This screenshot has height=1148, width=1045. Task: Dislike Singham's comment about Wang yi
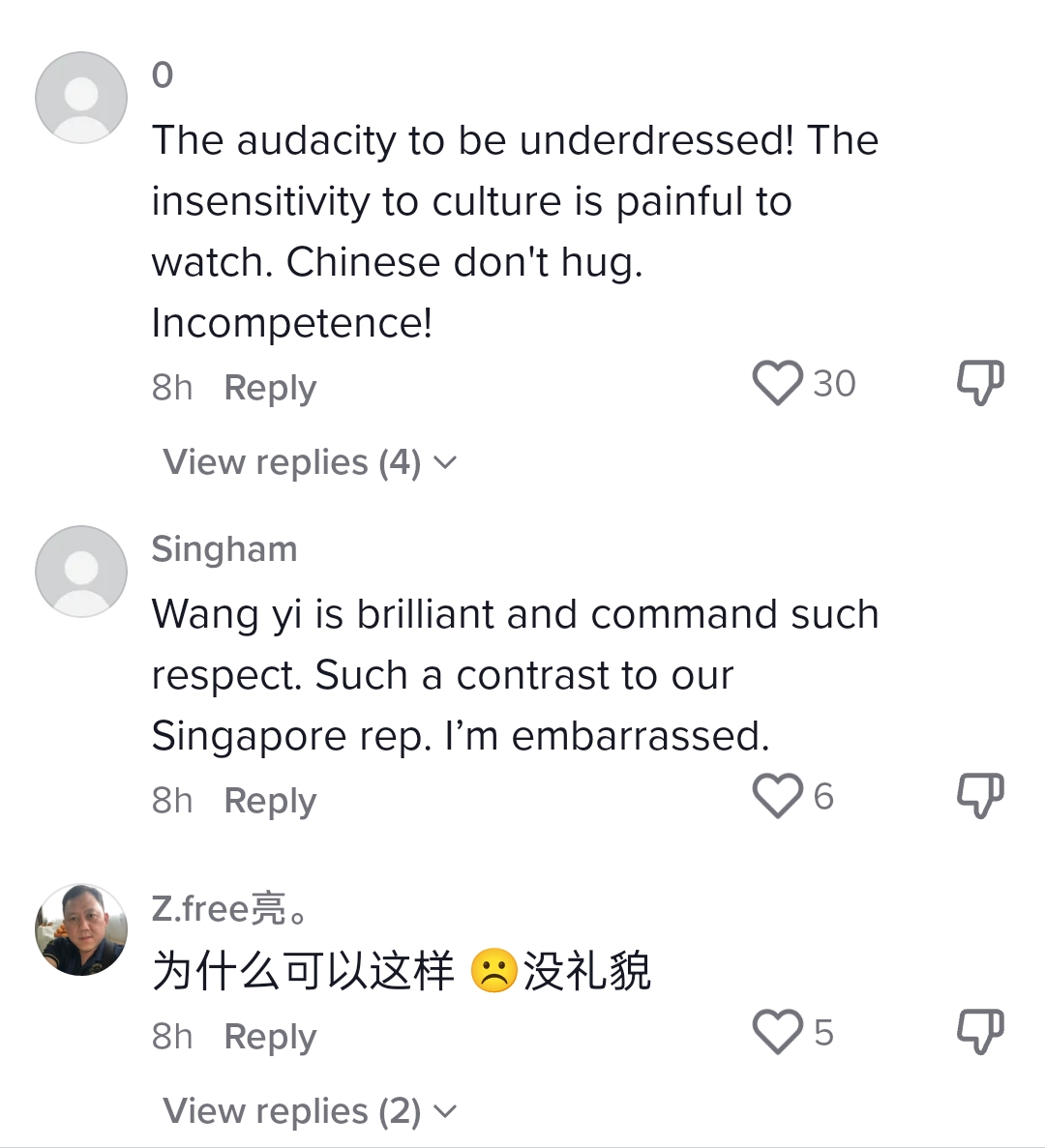coord(980,796)
